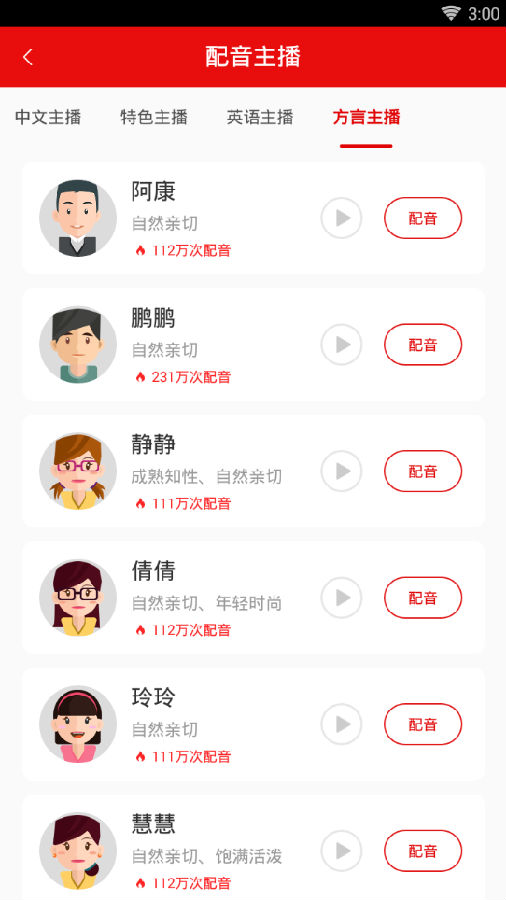Viewport: 506px width, 900px height.
Task: Preview 慧慧's voice sample
Action: click(x=341, y=851)
